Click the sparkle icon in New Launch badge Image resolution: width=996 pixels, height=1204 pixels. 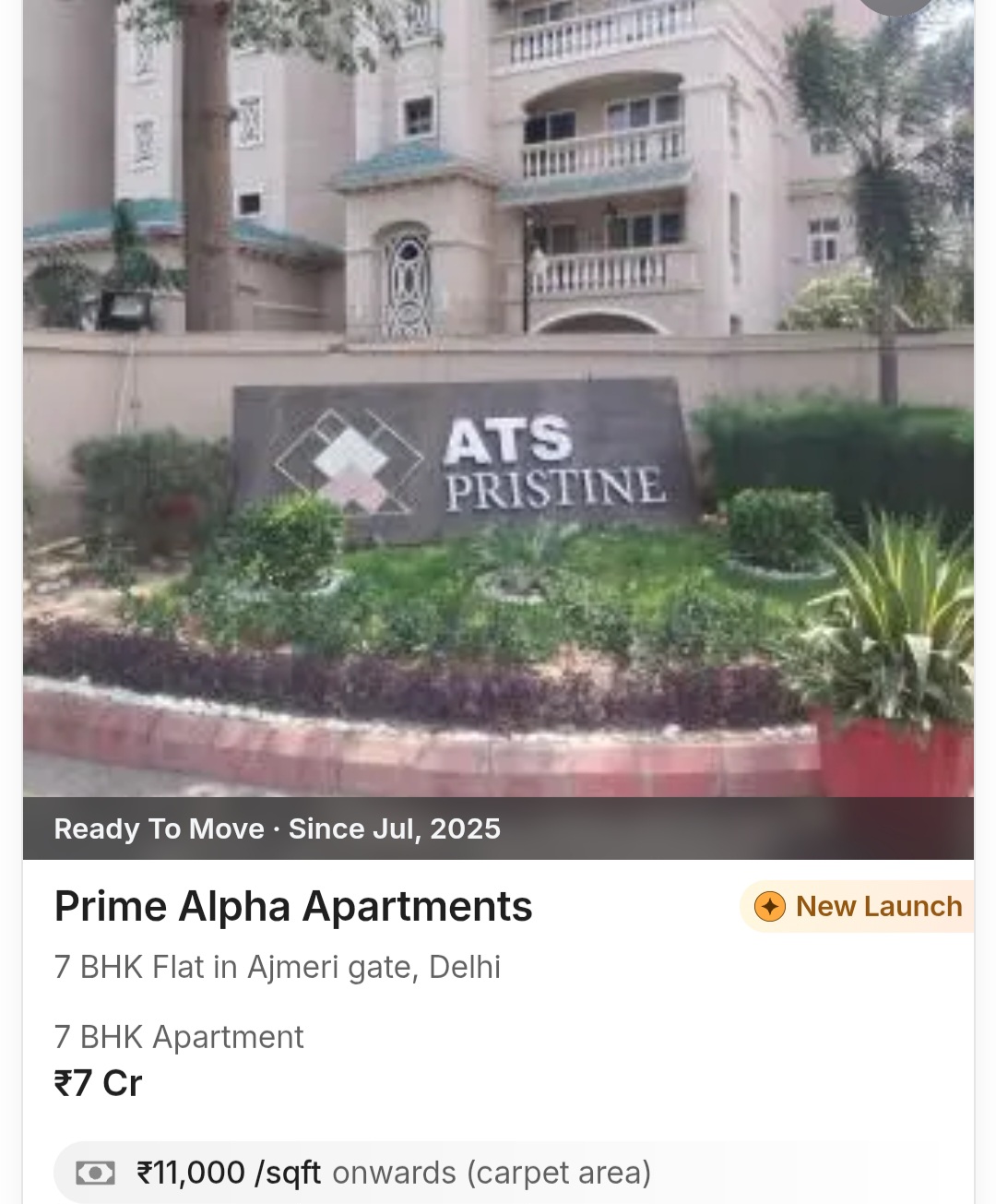768,906
